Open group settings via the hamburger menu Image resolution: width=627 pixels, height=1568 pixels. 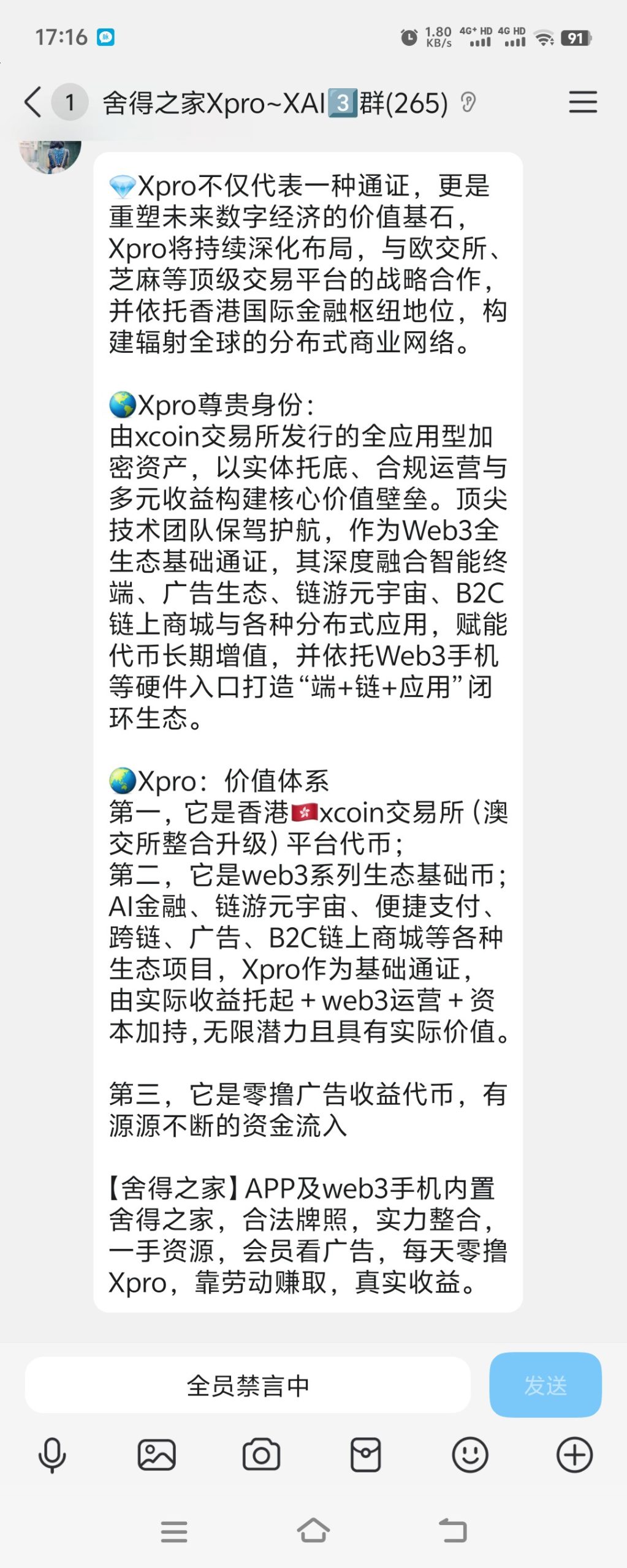tap(582, 102)
